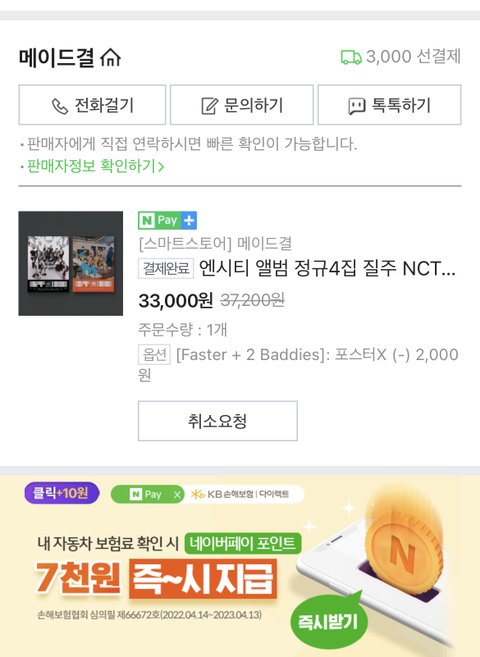Open the NCT album product thumbnail

(x=71, y=263)
